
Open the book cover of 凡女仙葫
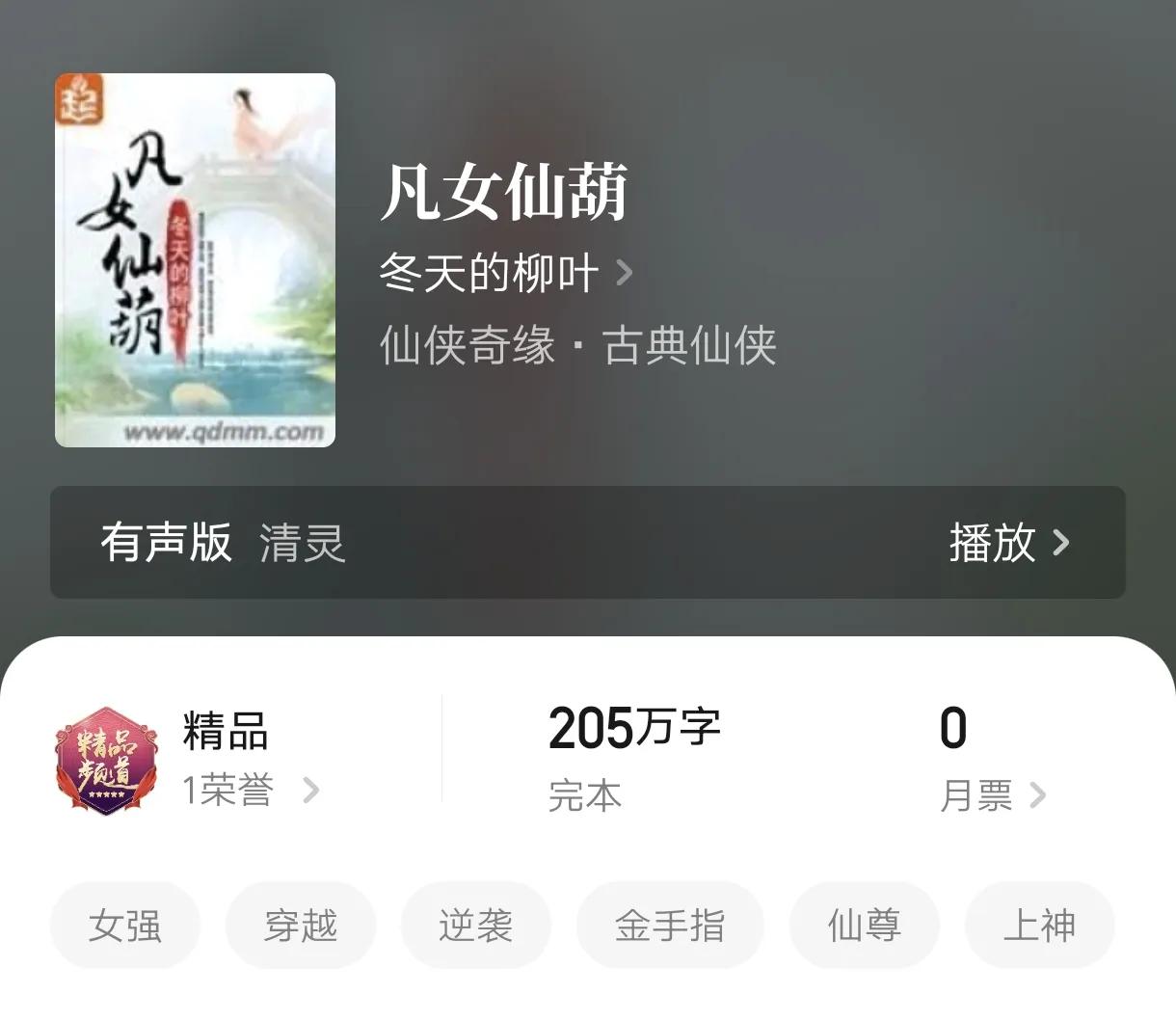pos(195,260)
